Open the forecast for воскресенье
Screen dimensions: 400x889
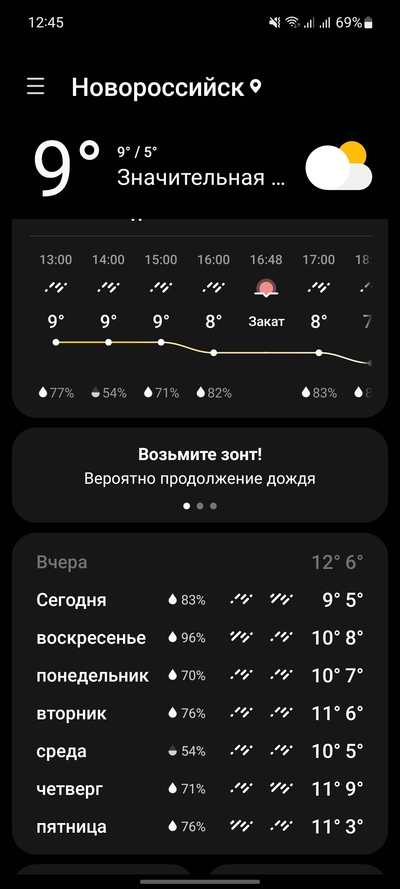[199, 638]
